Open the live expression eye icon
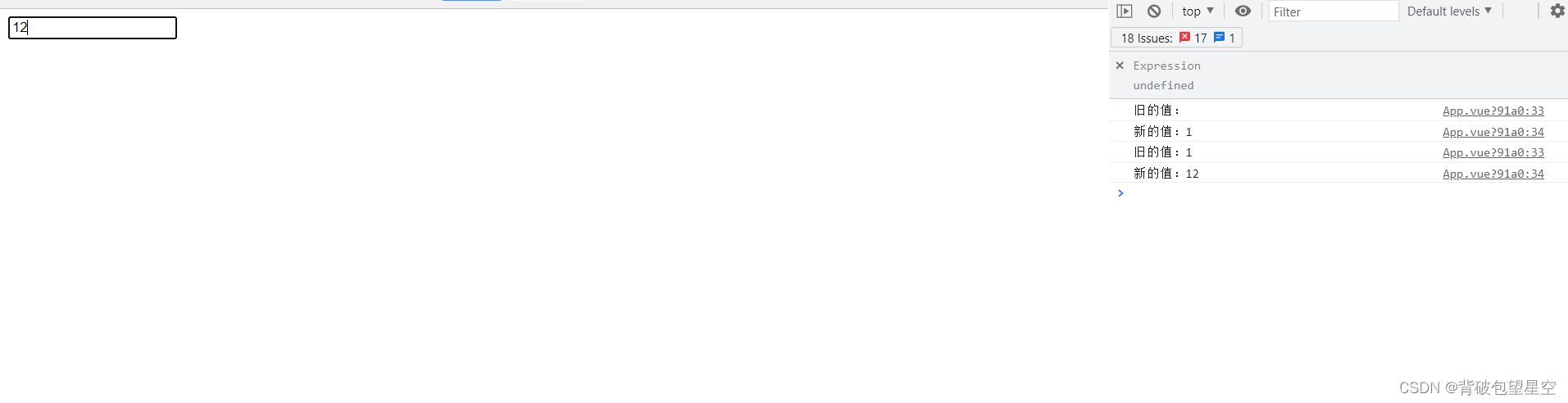This screenshot has height=403, width=1568. (1243, 11)
